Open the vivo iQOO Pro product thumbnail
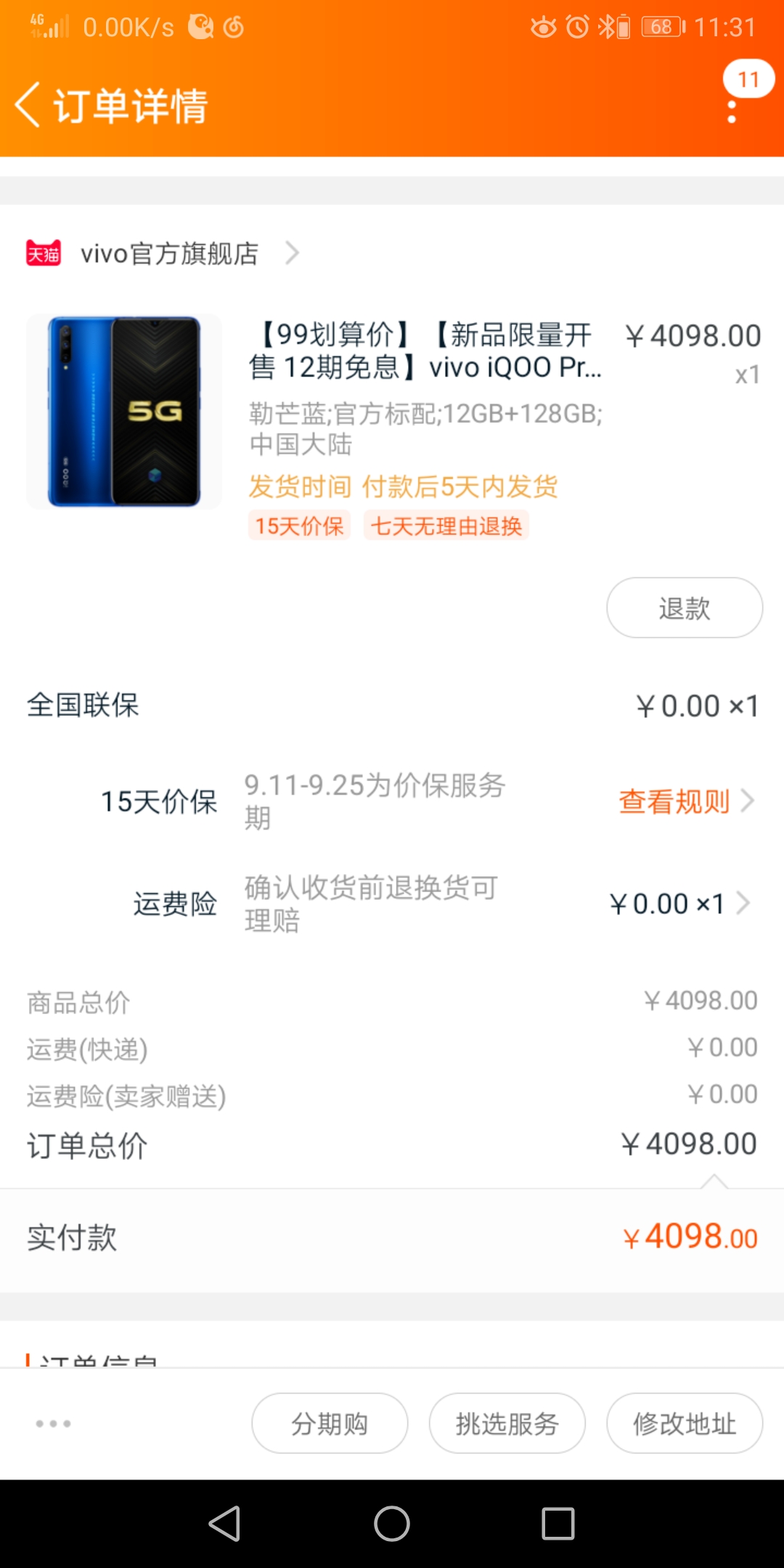The height and width of the screenshot is (1568, 784). point(124,412)
